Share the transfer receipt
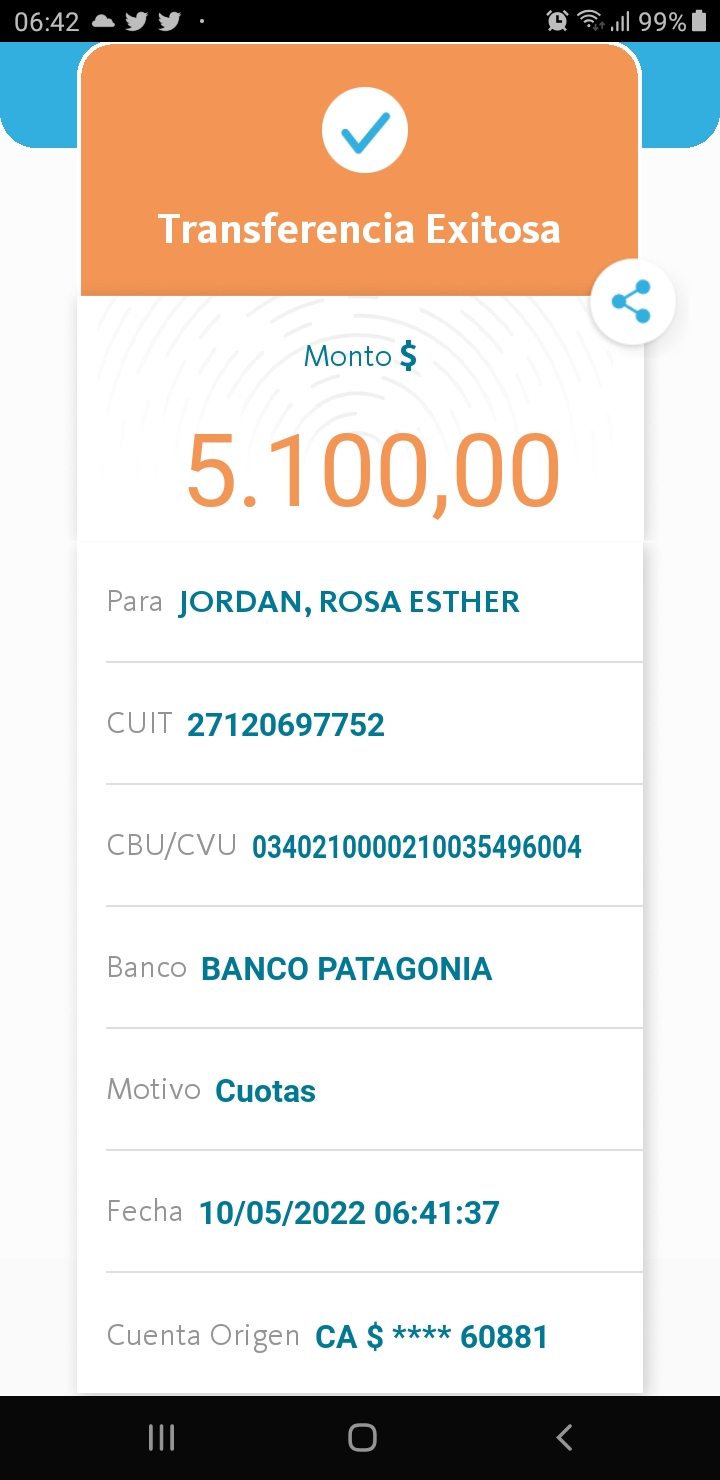720x1480 pixels. (632, 302)
